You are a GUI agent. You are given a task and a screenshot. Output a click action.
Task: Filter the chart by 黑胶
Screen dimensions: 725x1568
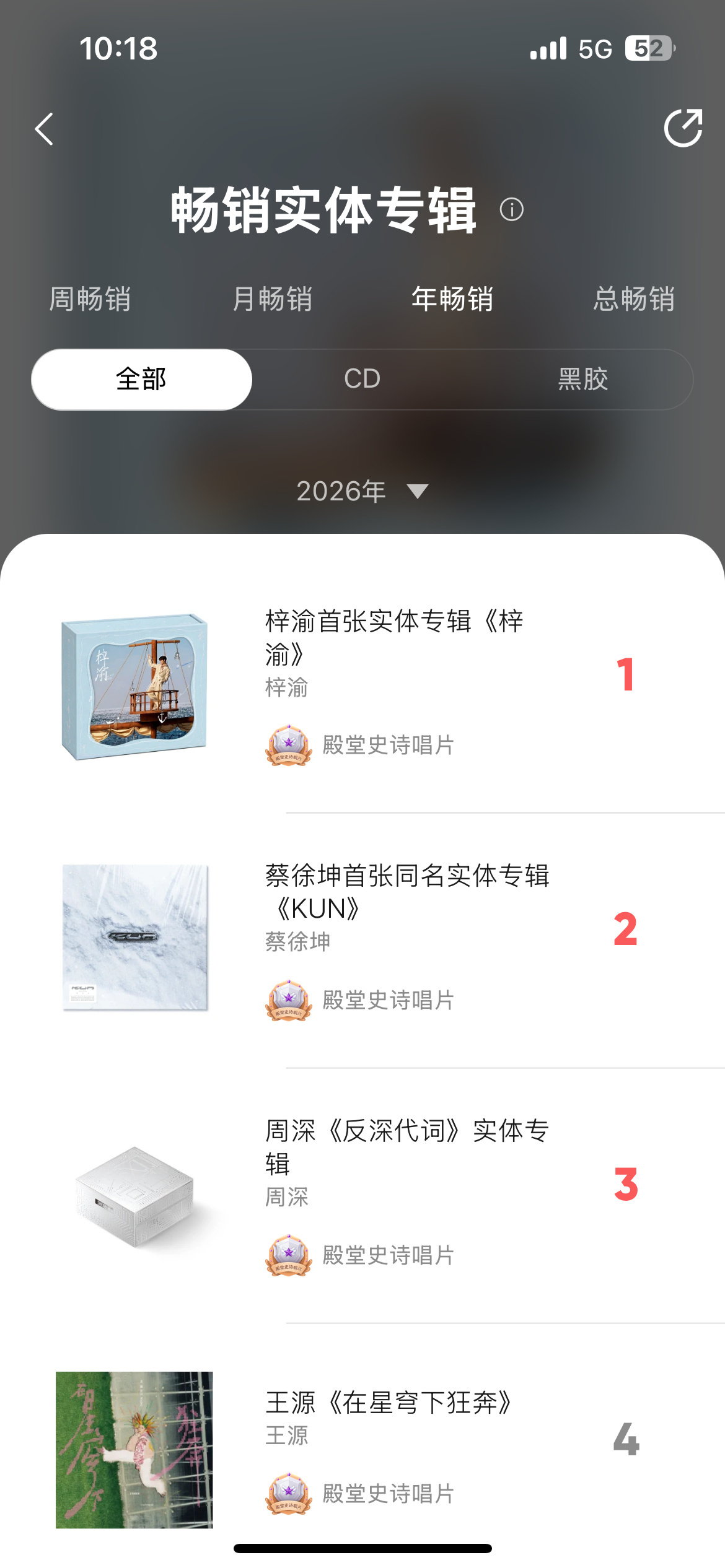pos(582,379)
